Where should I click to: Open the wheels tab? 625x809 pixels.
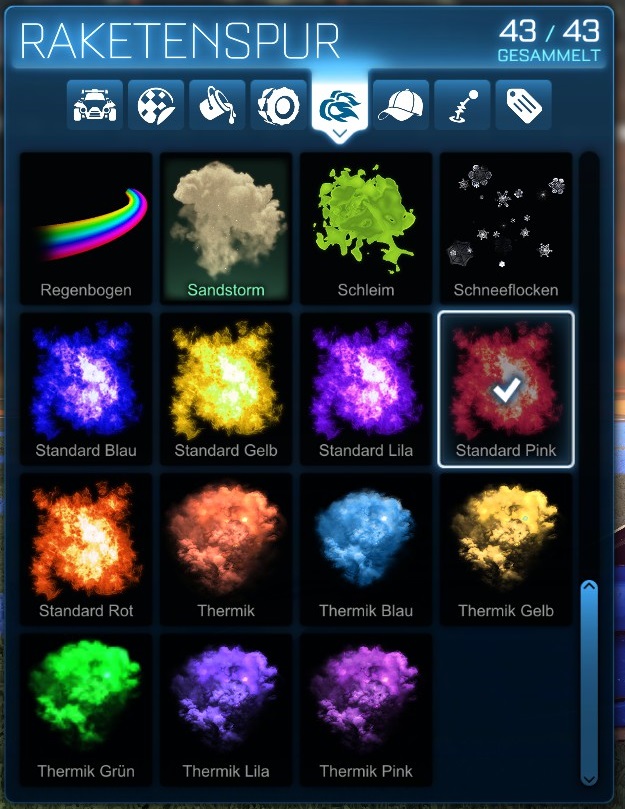point(278,104)
